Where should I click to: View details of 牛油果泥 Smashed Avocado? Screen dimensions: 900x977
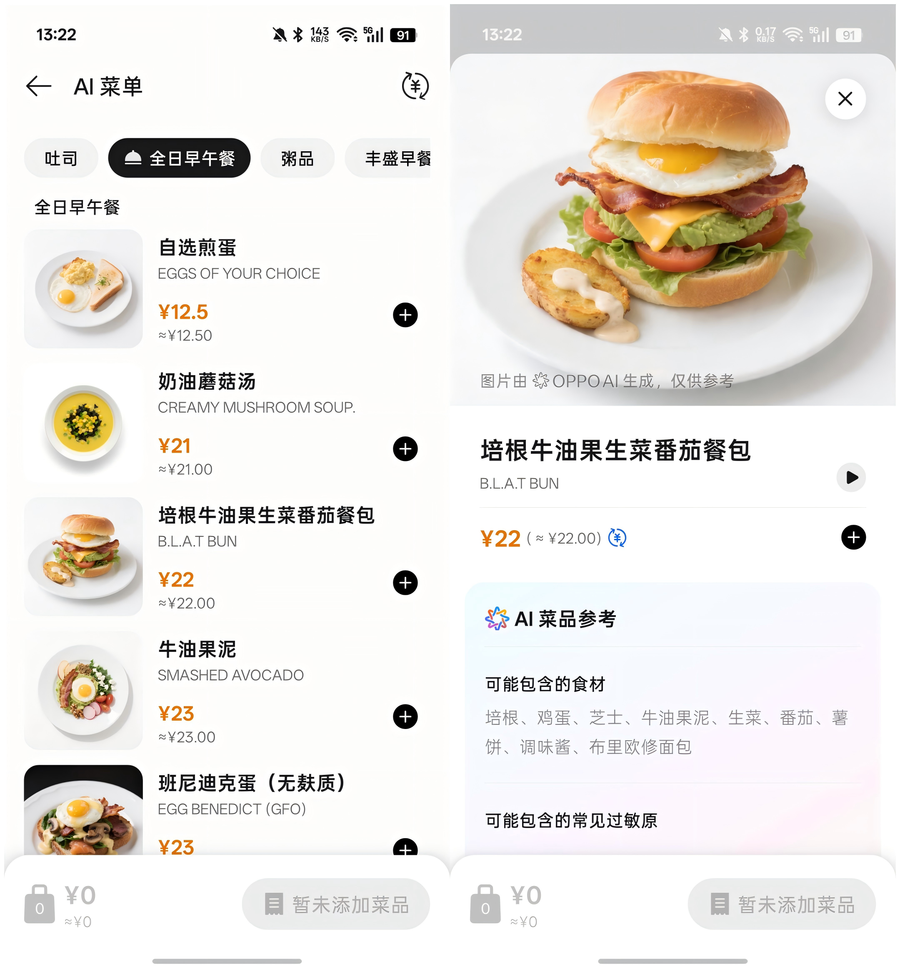197,650
